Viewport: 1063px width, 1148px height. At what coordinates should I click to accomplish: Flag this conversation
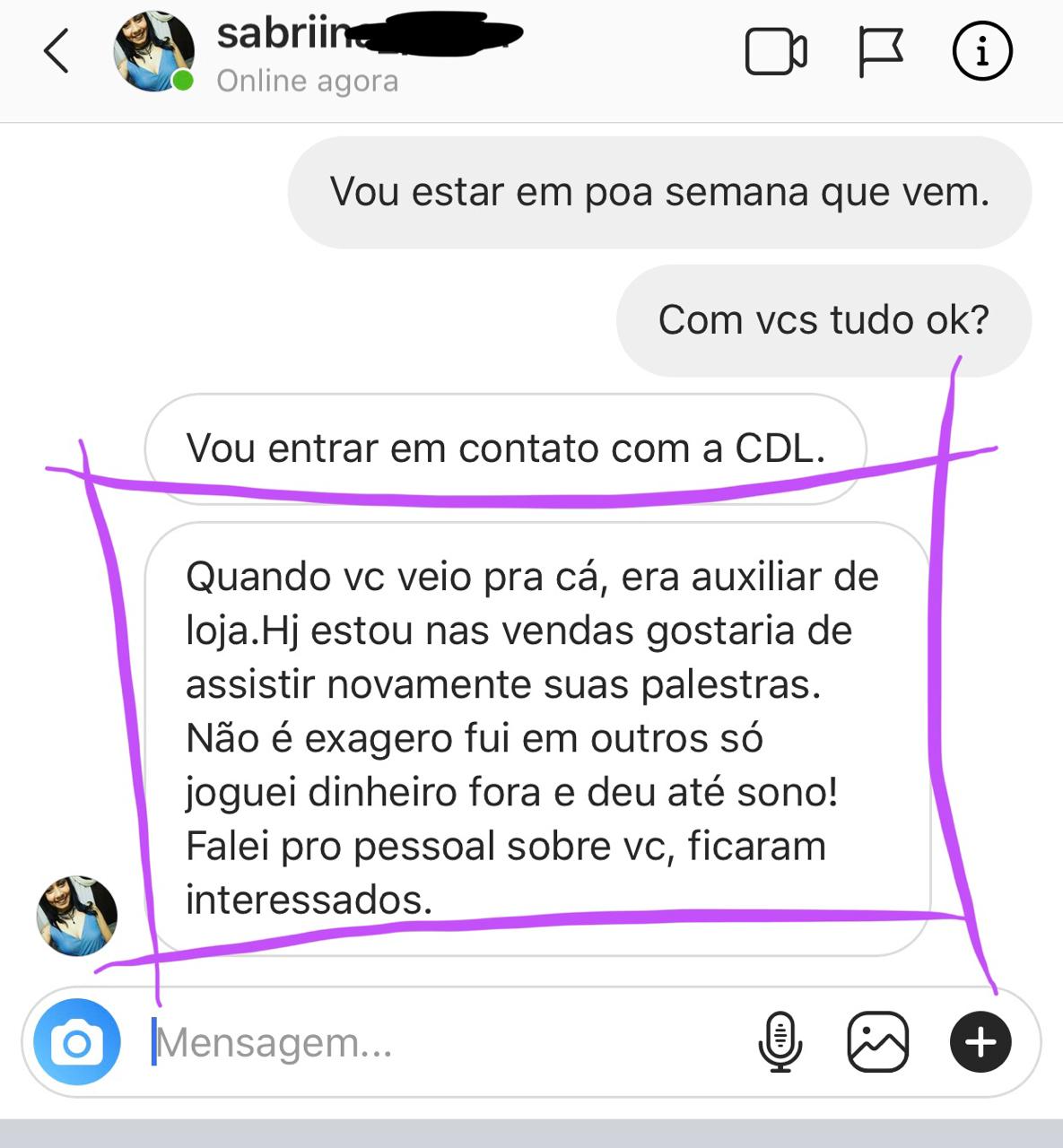[880, 52]
